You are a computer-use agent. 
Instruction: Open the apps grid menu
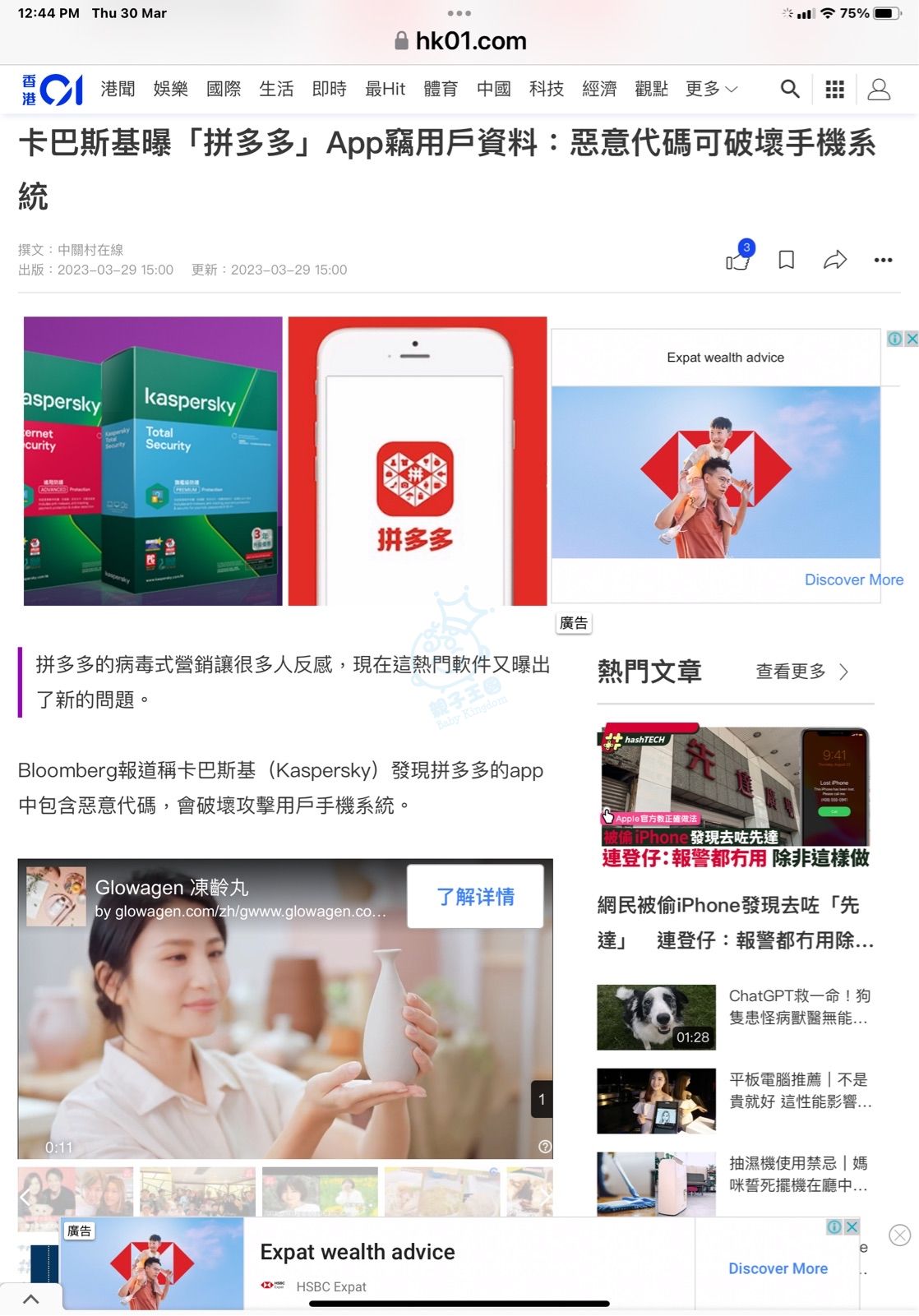[x=834, y=89]
